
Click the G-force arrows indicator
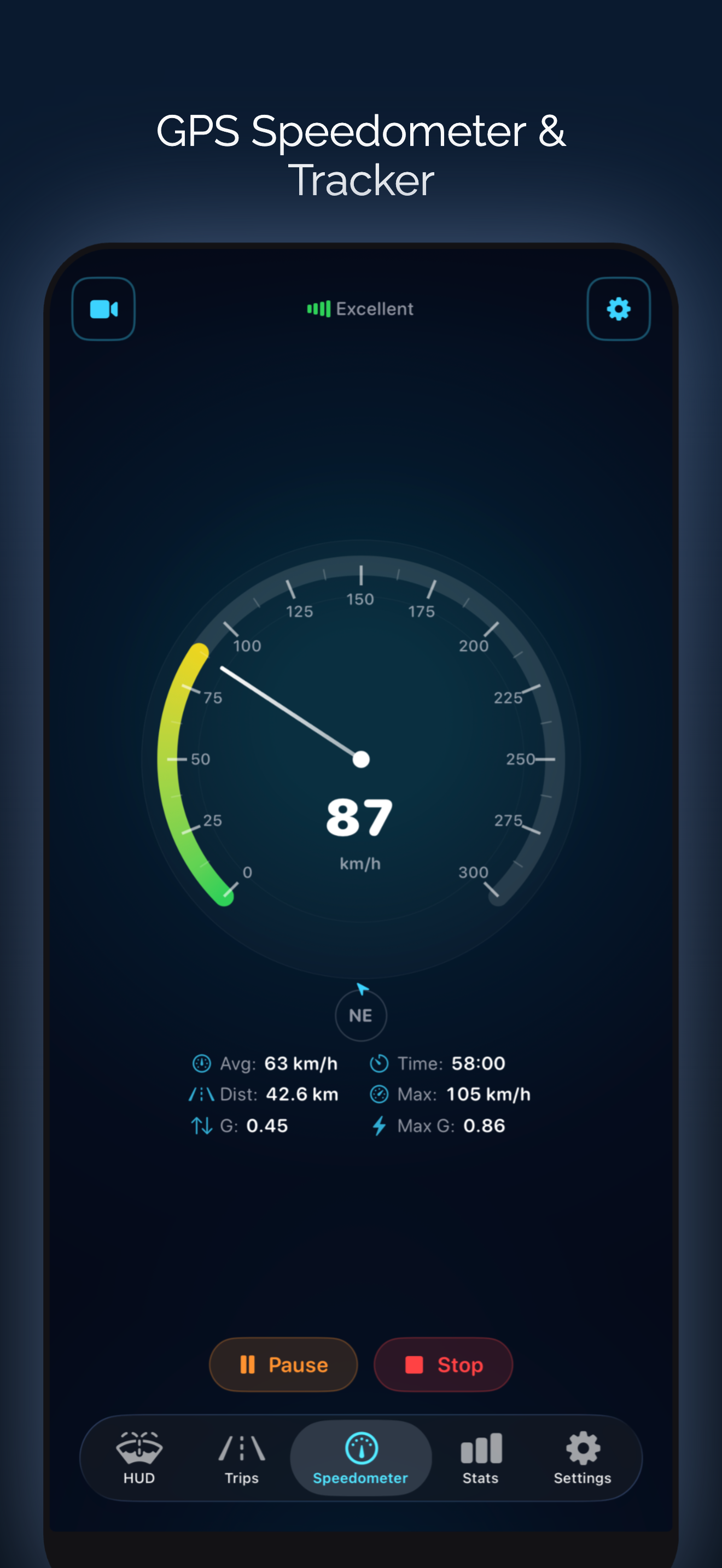click(201, 1126)
